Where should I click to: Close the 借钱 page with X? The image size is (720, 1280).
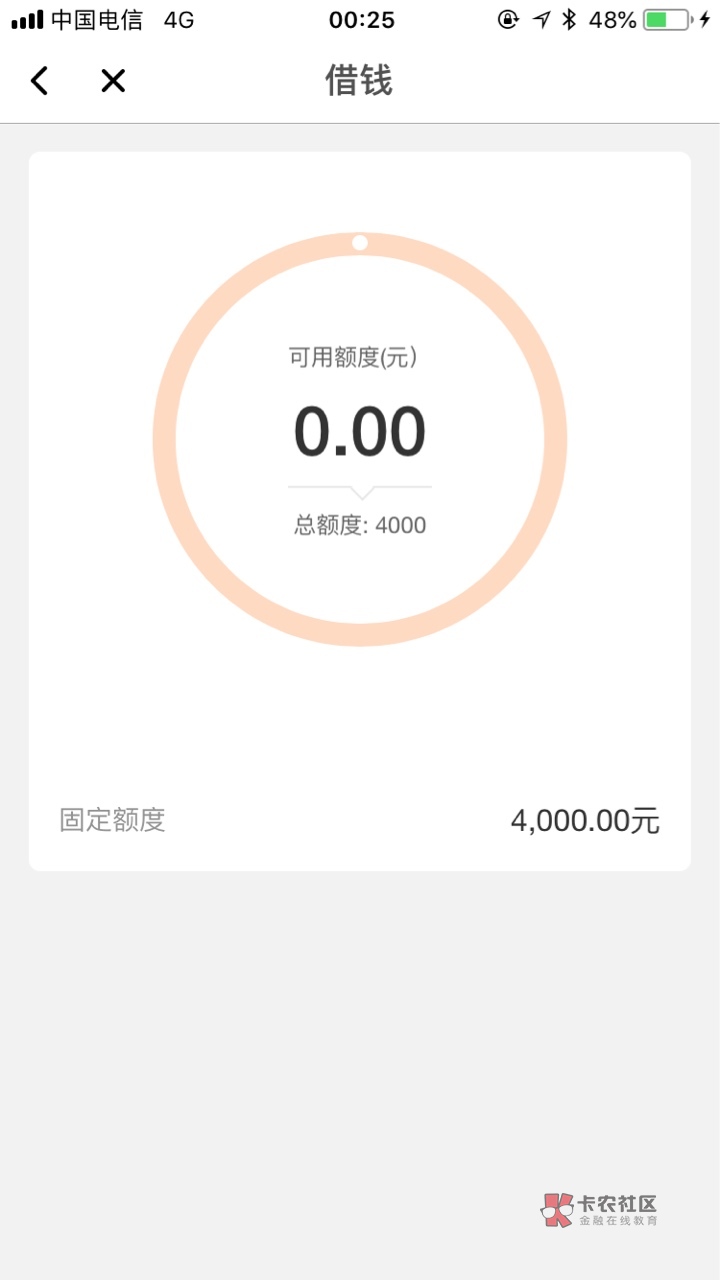tap(113, 81)
